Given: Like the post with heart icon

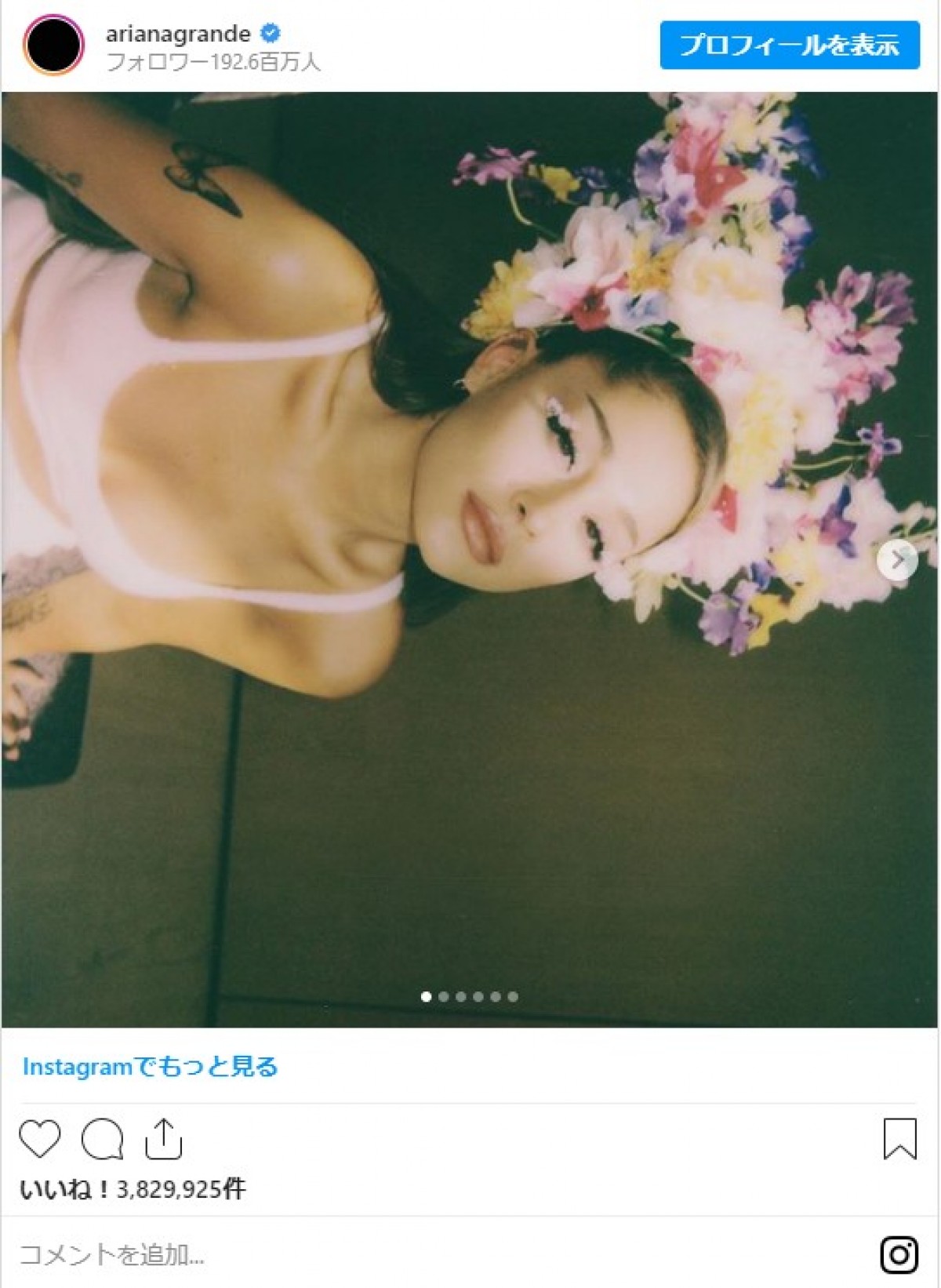Looking at the screenshot, I should 40,1139.
